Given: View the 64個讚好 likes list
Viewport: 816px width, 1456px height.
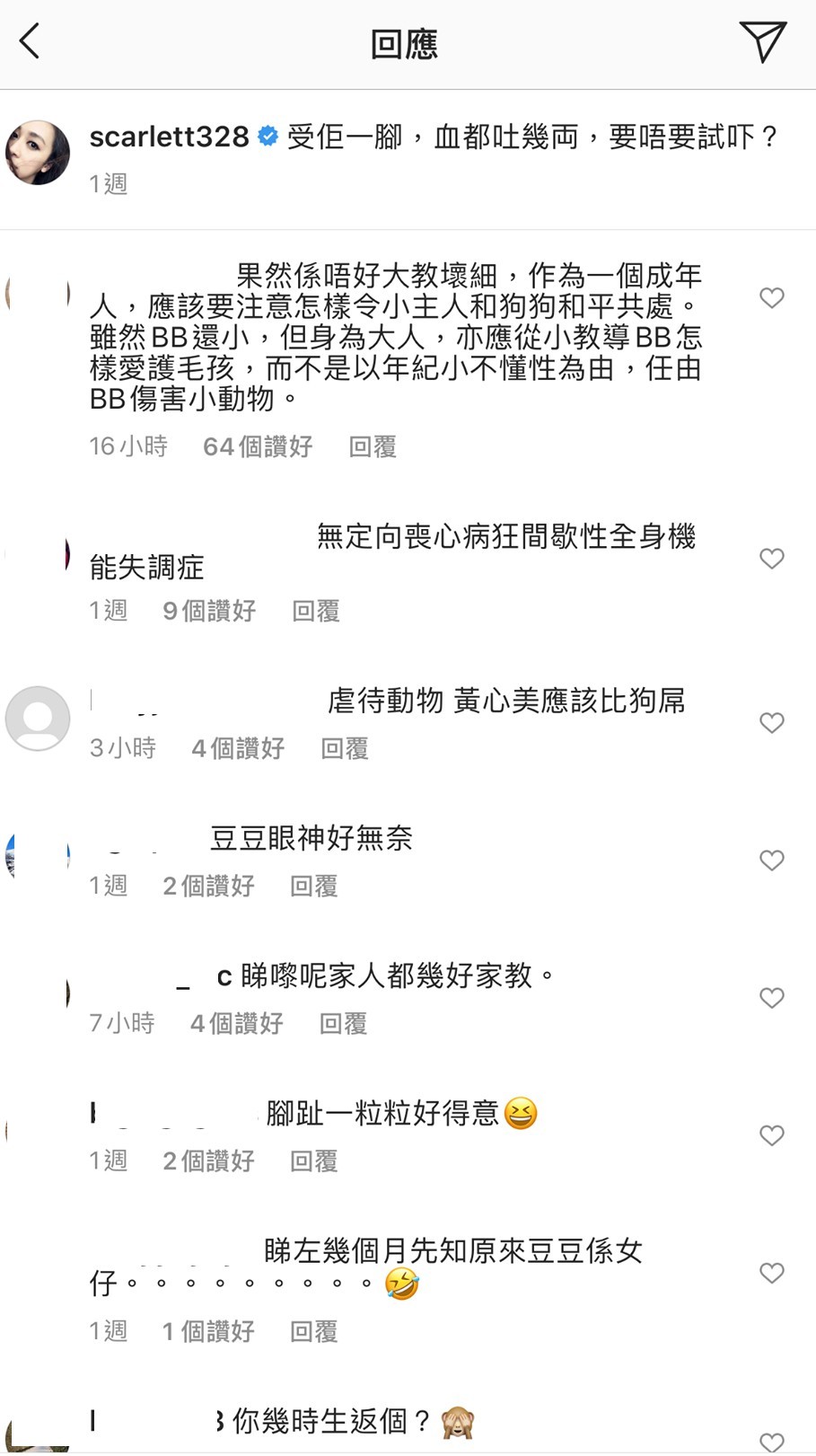Looking at the screenshot, I should point(258,446).
